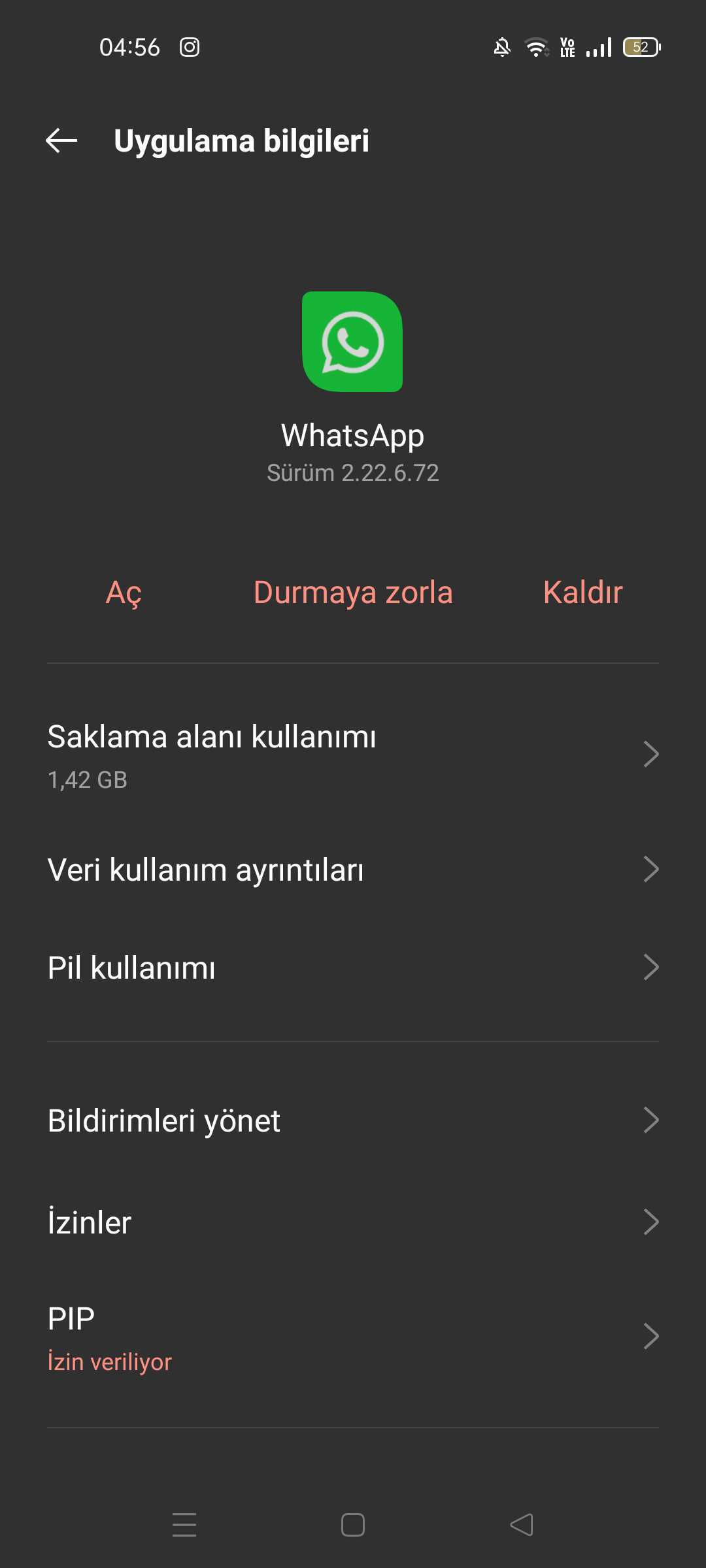
Task: Open Bildirimleri yönet settings
Action: coord(353,1119)
